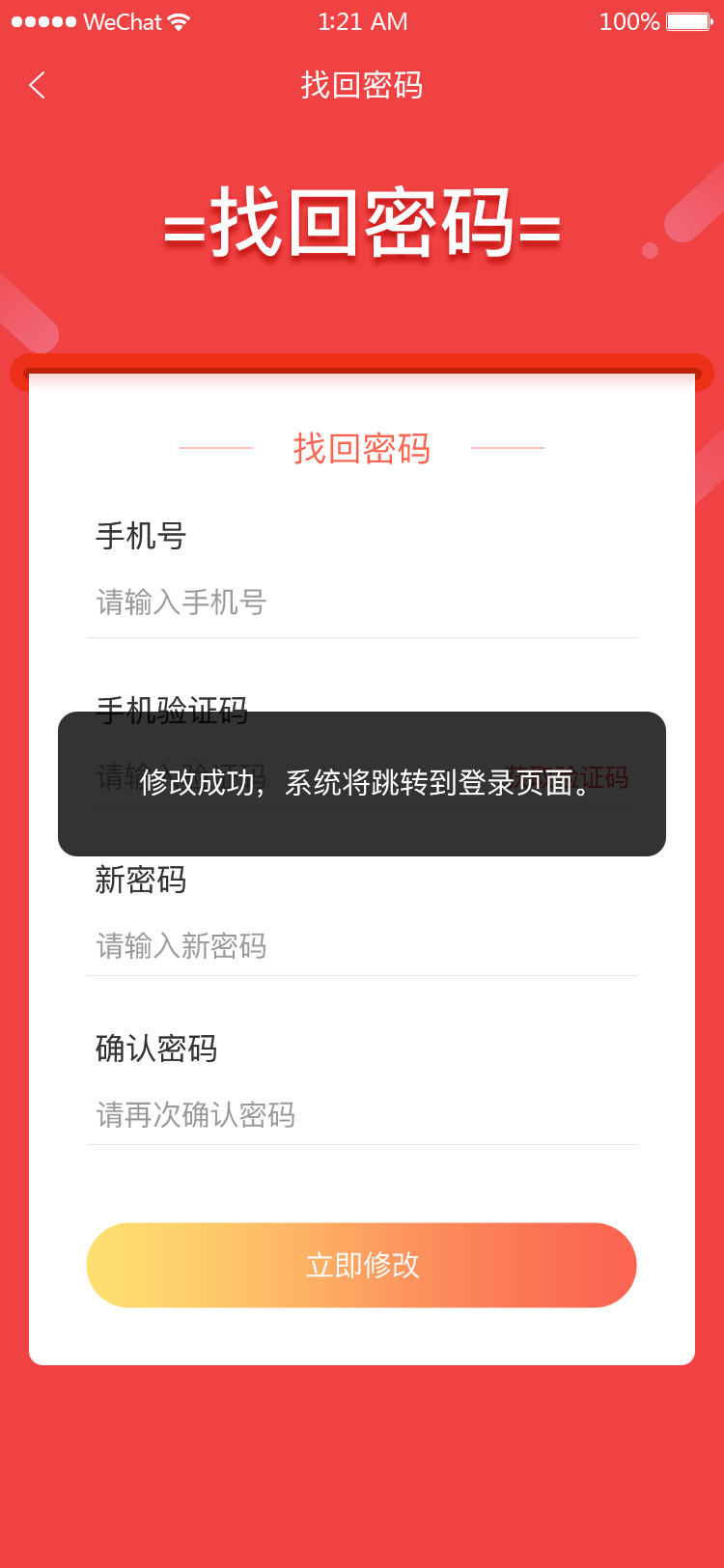The image size is (724, 1568).
Task: Tap the phone number input field
Action: (361, 603)
